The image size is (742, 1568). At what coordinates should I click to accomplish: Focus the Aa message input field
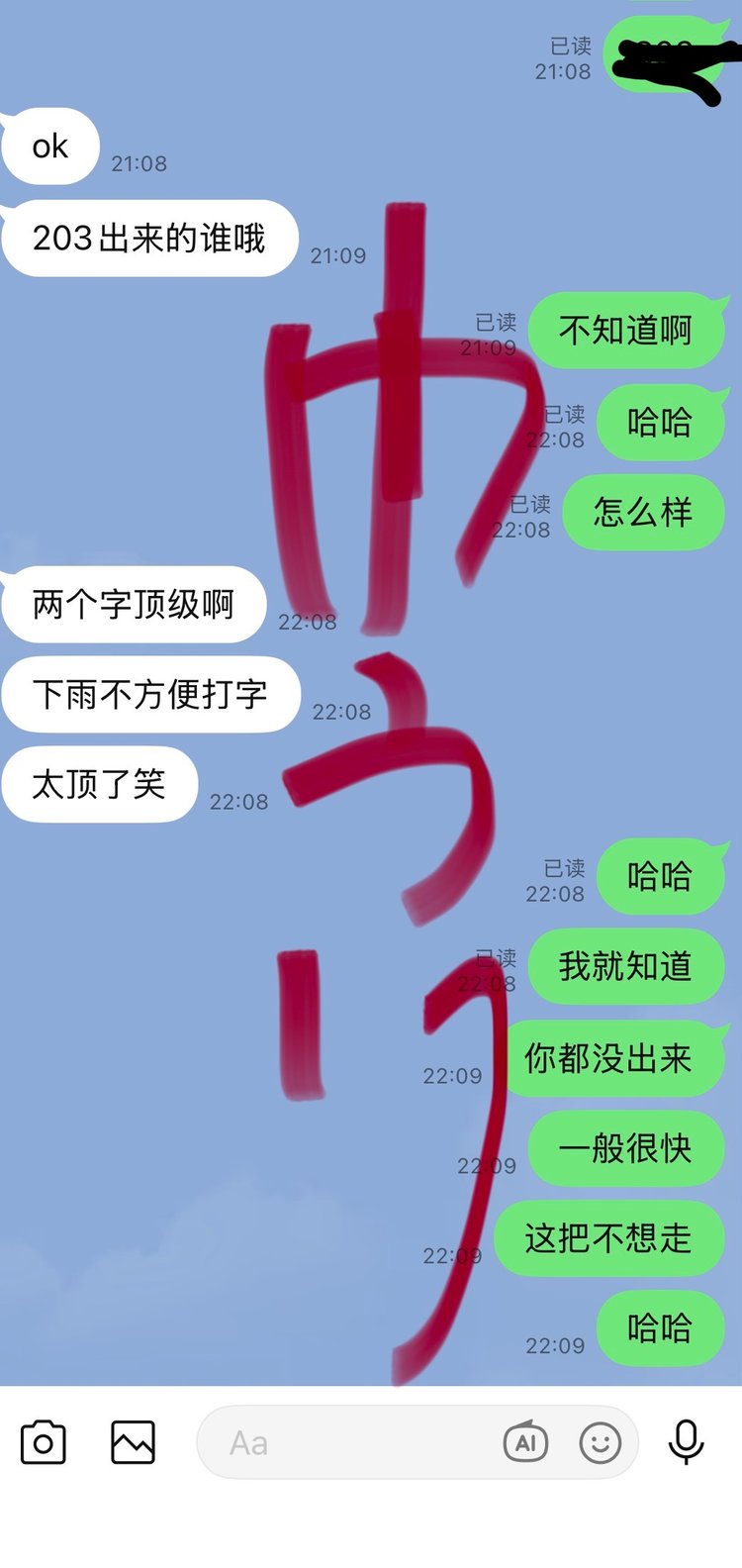(346, 1443)
